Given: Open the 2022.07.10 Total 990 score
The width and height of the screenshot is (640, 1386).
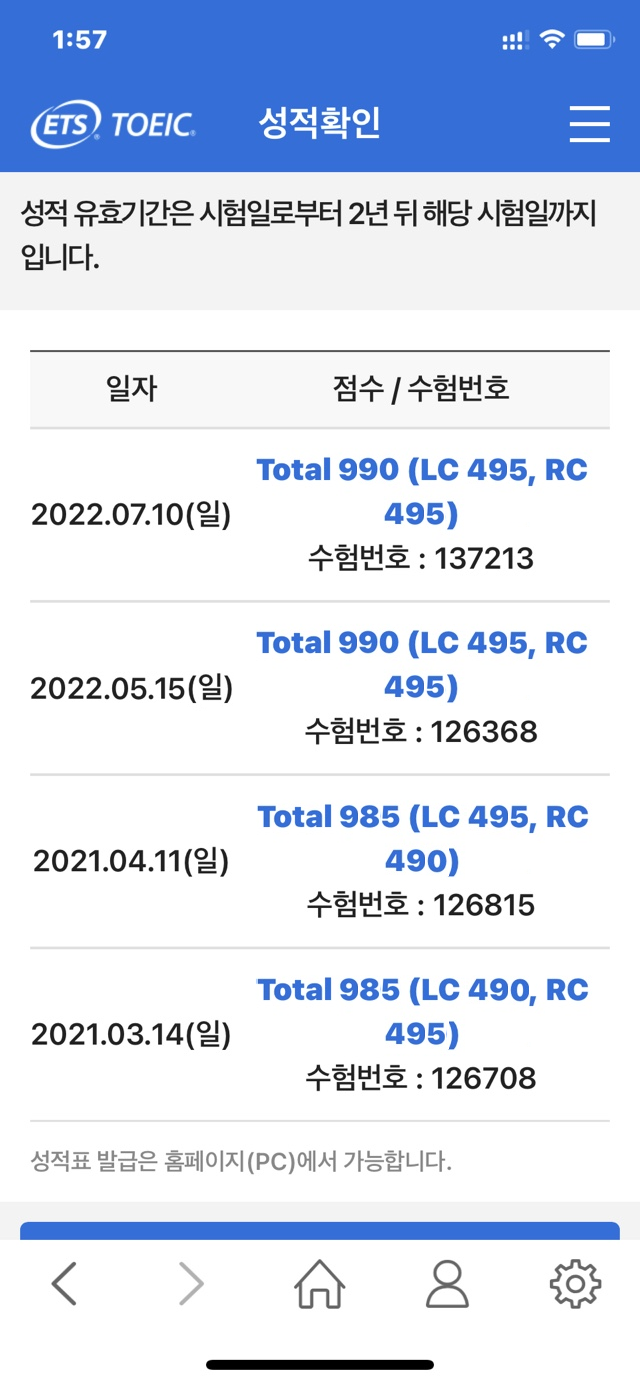Looking at the screenshot, I should pyautogui.click(x=422, y=491).
